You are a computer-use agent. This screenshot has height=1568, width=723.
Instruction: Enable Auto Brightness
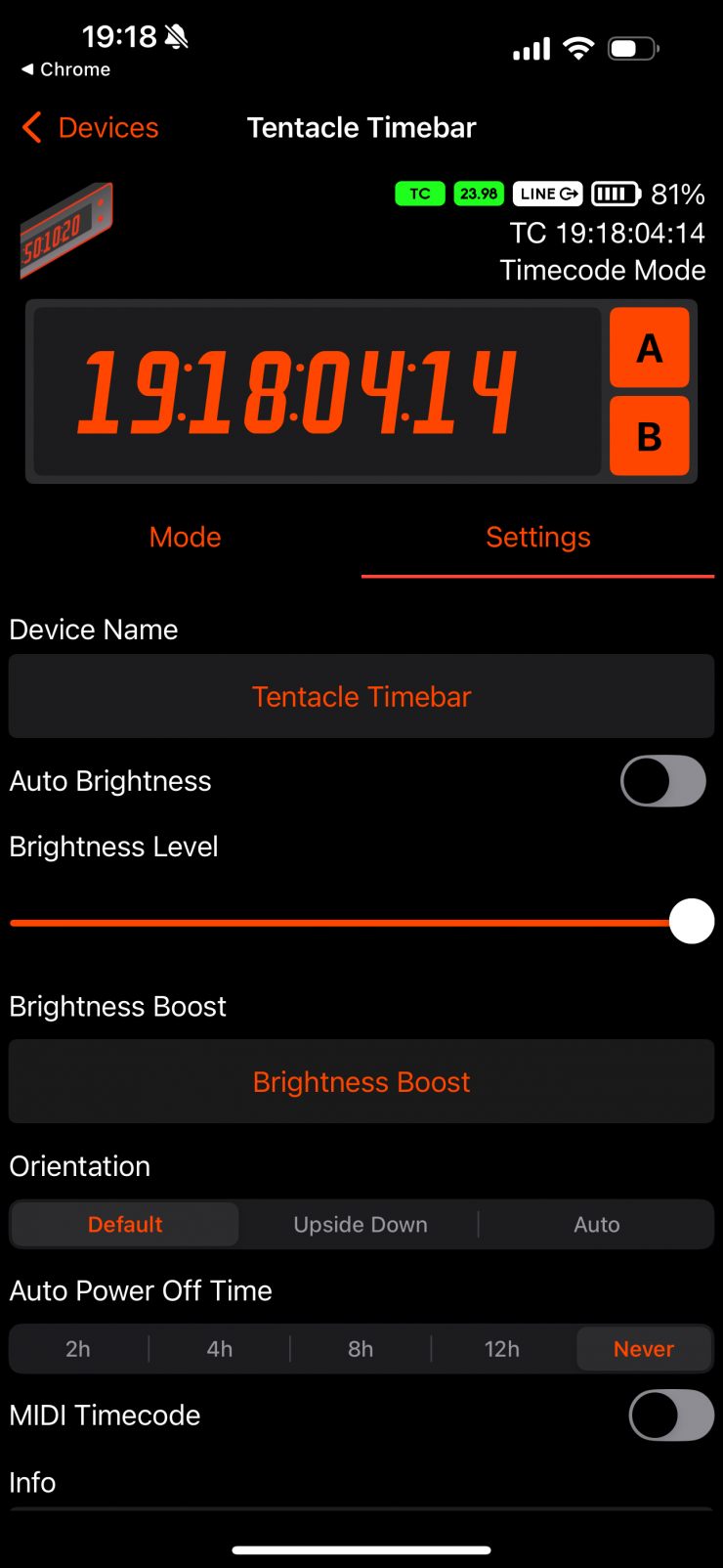click(x=662, y=781)
